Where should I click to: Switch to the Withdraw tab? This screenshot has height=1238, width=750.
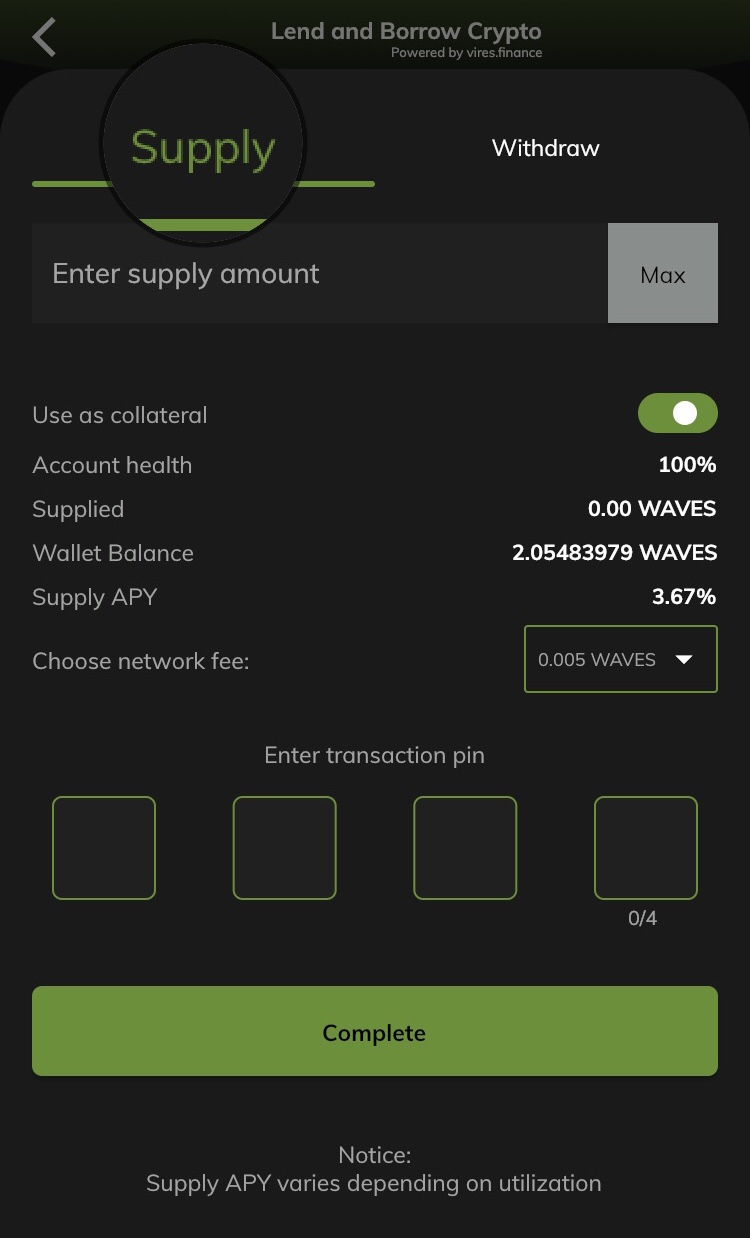coord(545,148)
